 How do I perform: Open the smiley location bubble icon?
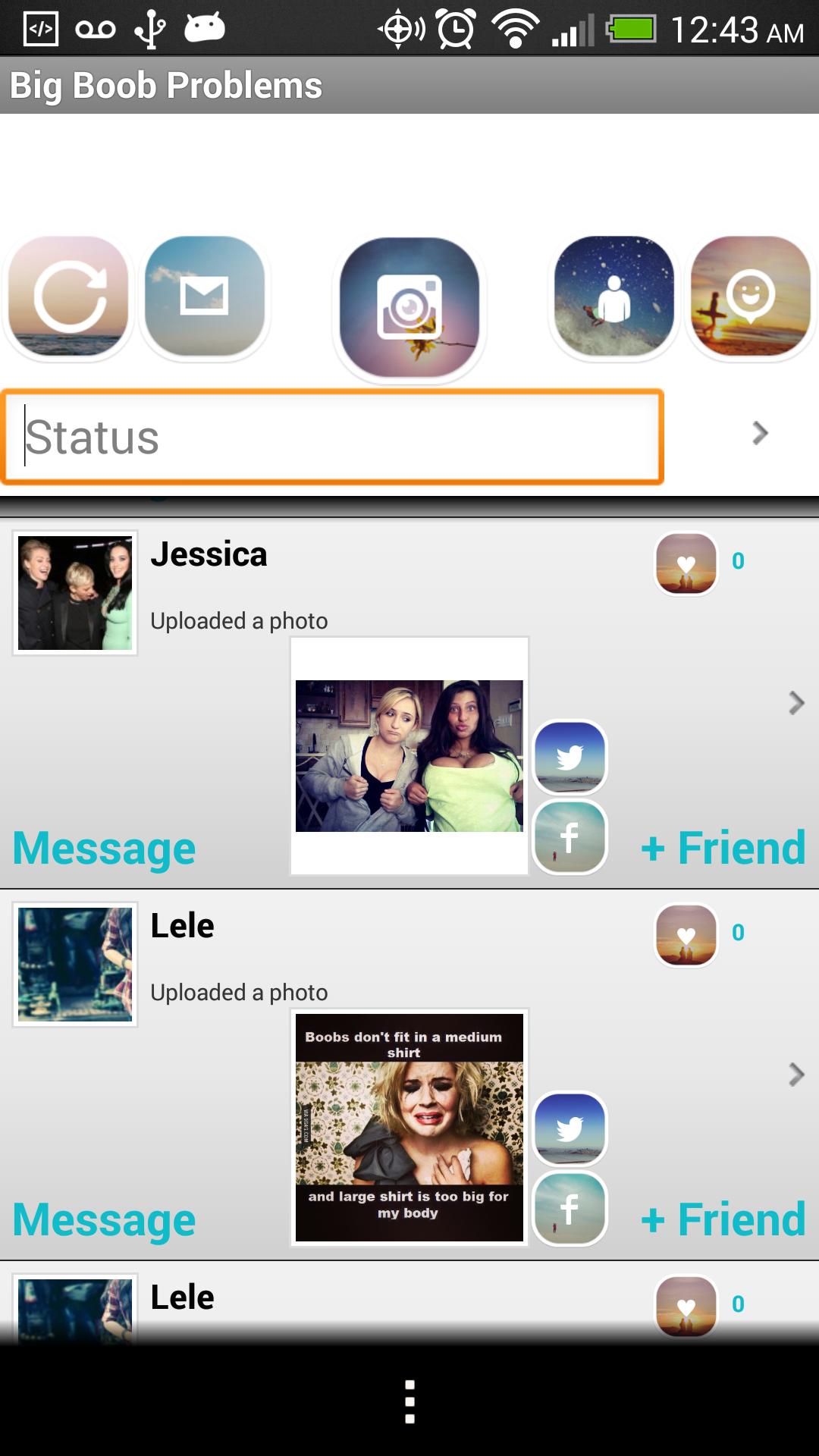click(x=751, y=297)
